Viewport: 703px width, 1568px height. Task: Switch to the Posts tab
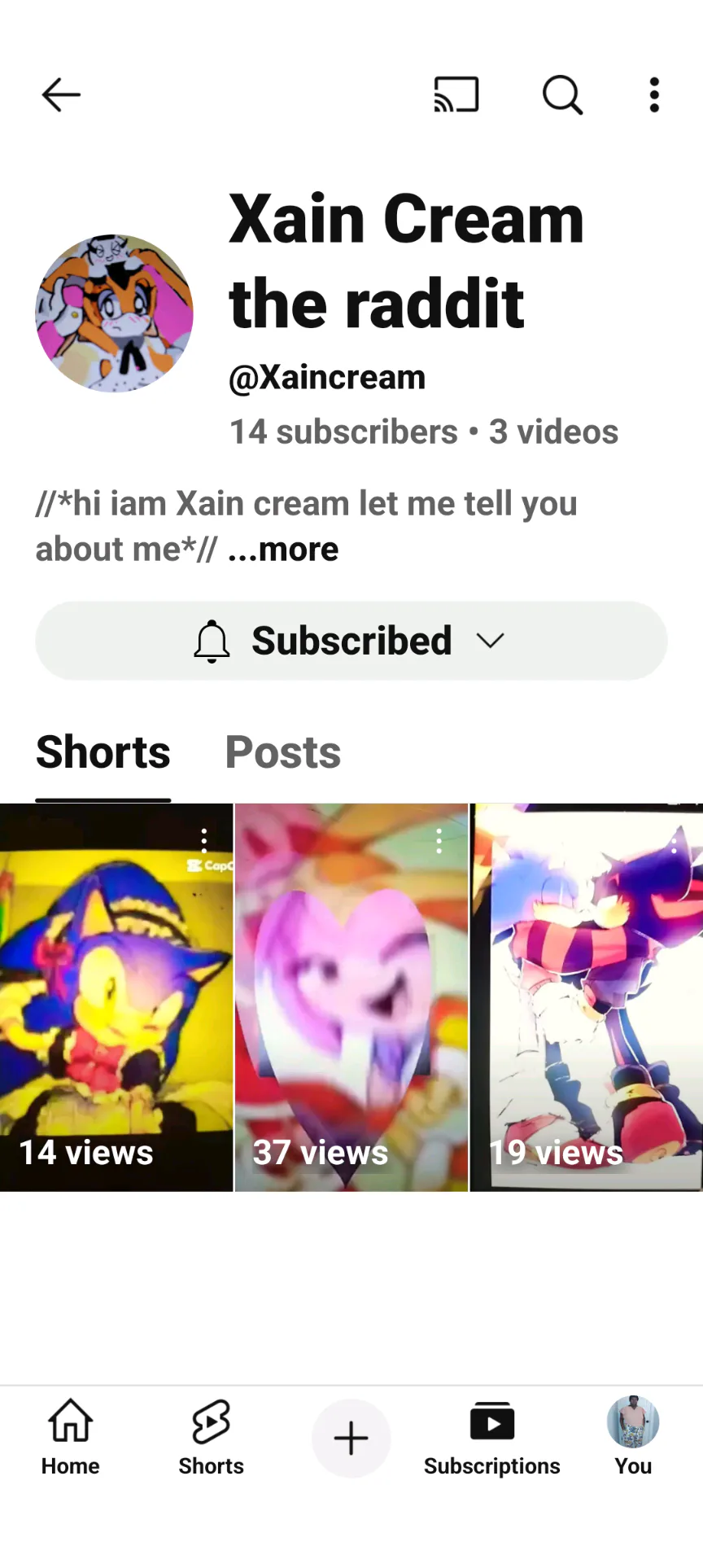click(282, 751)
